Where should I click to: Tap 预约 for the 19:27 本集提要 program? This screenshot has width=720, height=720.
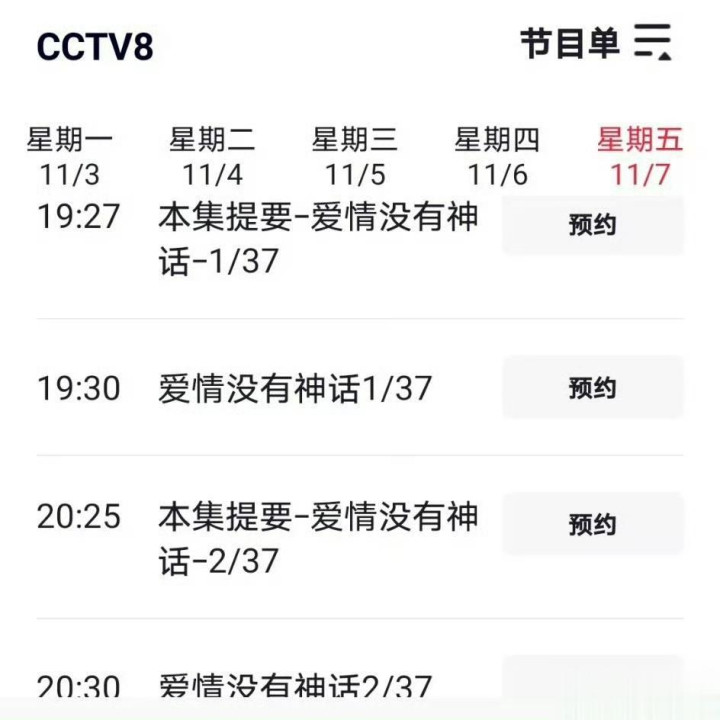point(593,225)
